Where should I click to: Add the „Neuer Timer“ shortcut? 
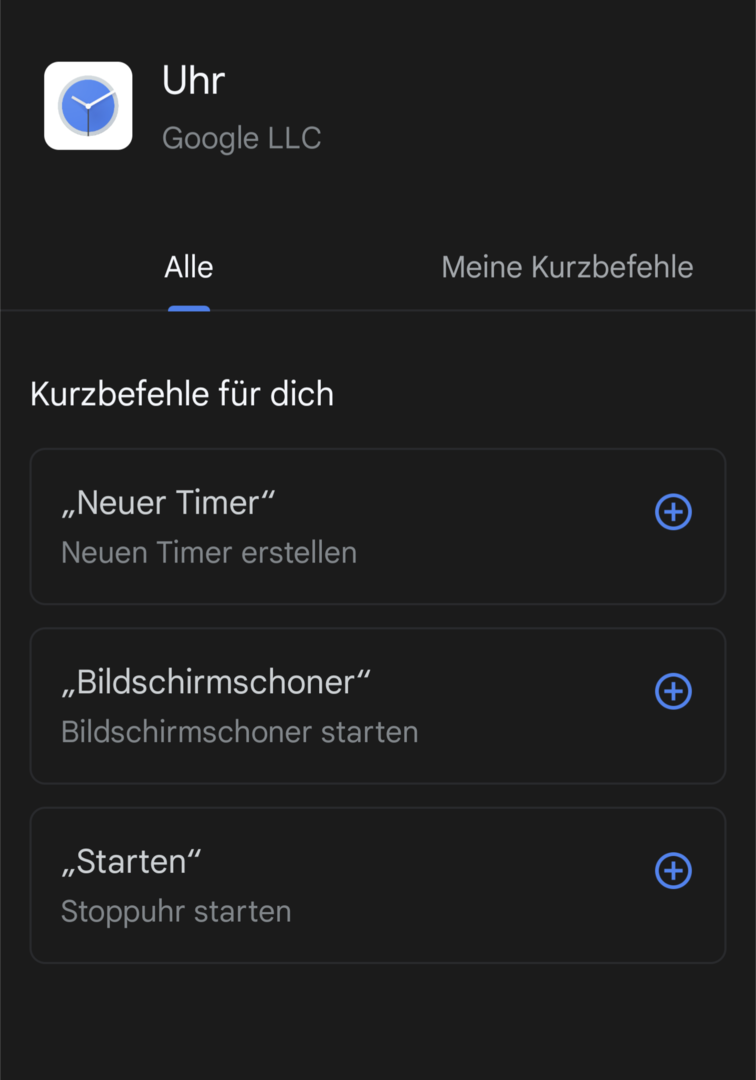[673, 513]
